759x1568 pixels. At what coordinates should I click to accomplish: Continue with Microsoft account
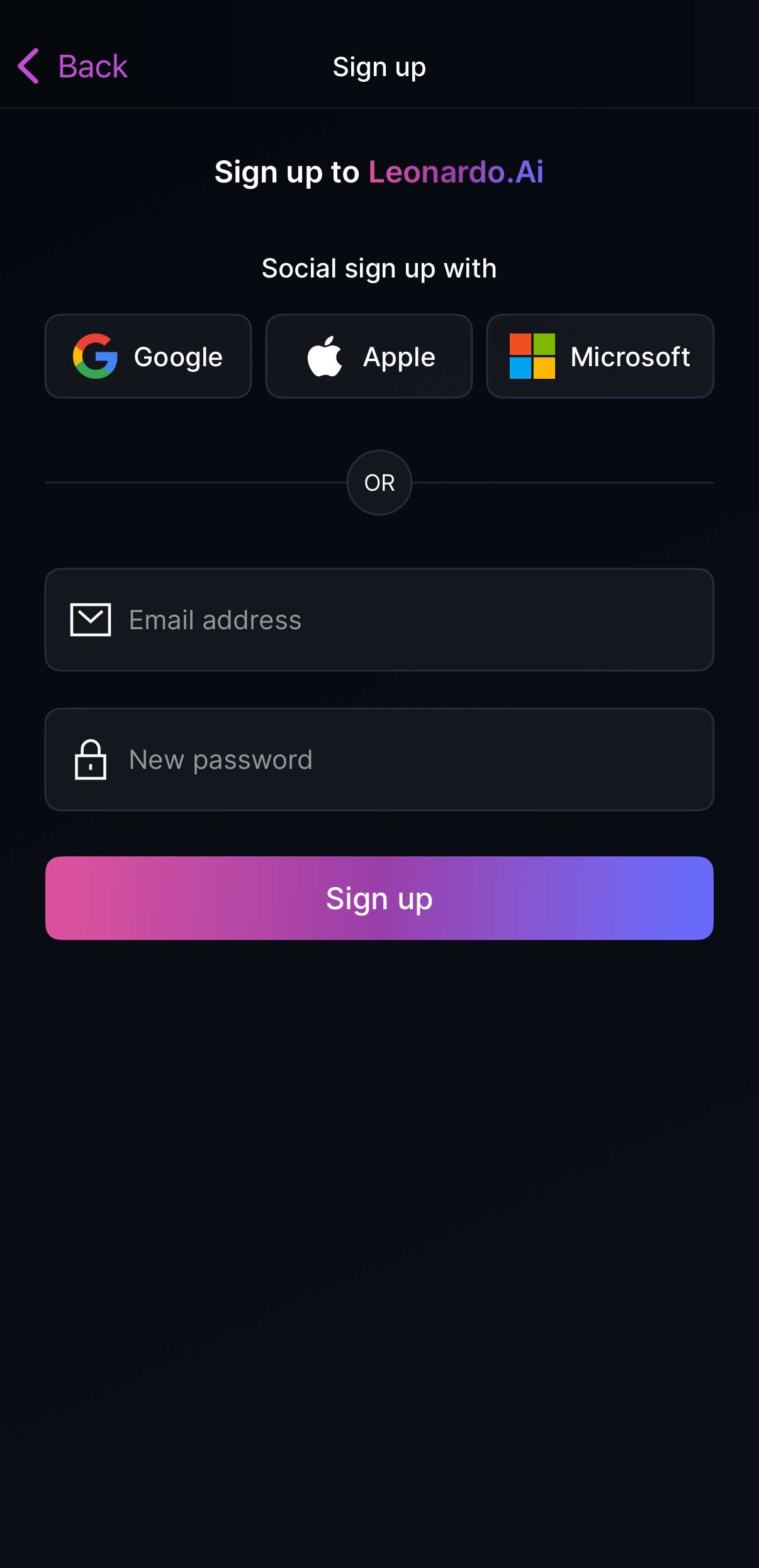click(600, 356)
